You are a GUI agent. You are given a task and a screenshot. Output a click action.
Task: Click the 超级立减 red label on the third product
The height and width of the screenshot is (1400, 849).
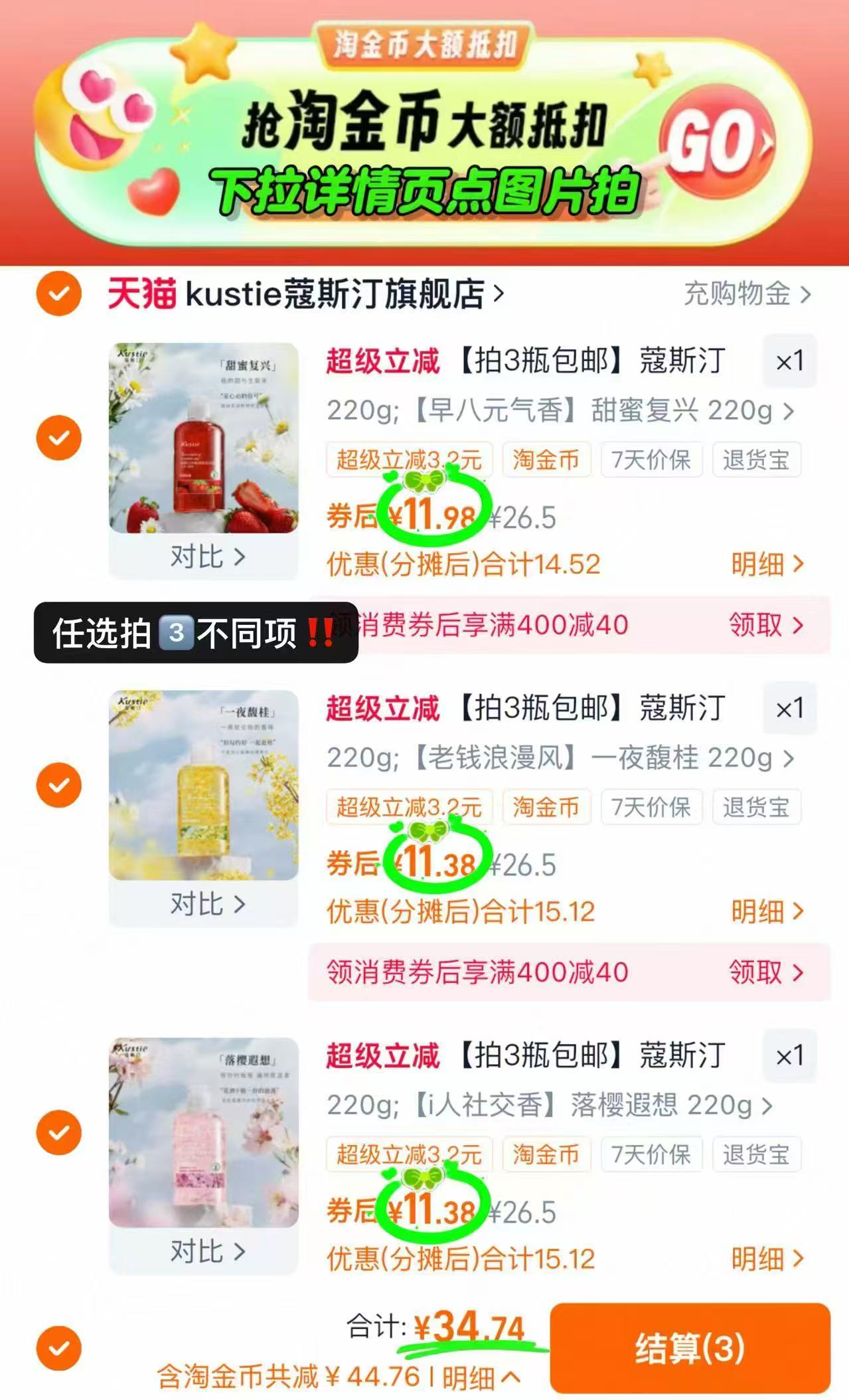pyautogui.click(x=384, y=1057)
